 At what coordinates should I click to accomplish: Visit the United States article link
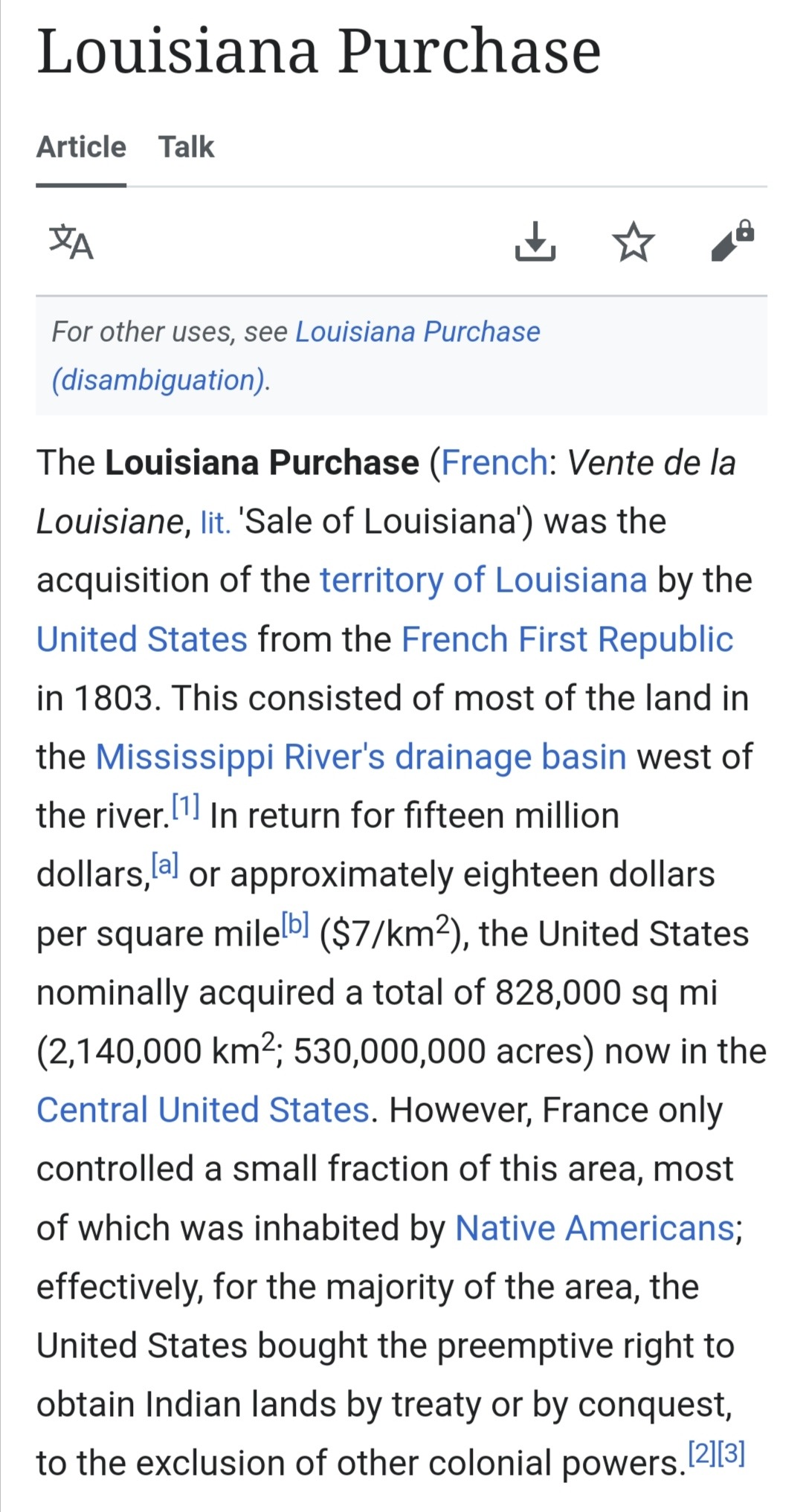coord(142,639)
